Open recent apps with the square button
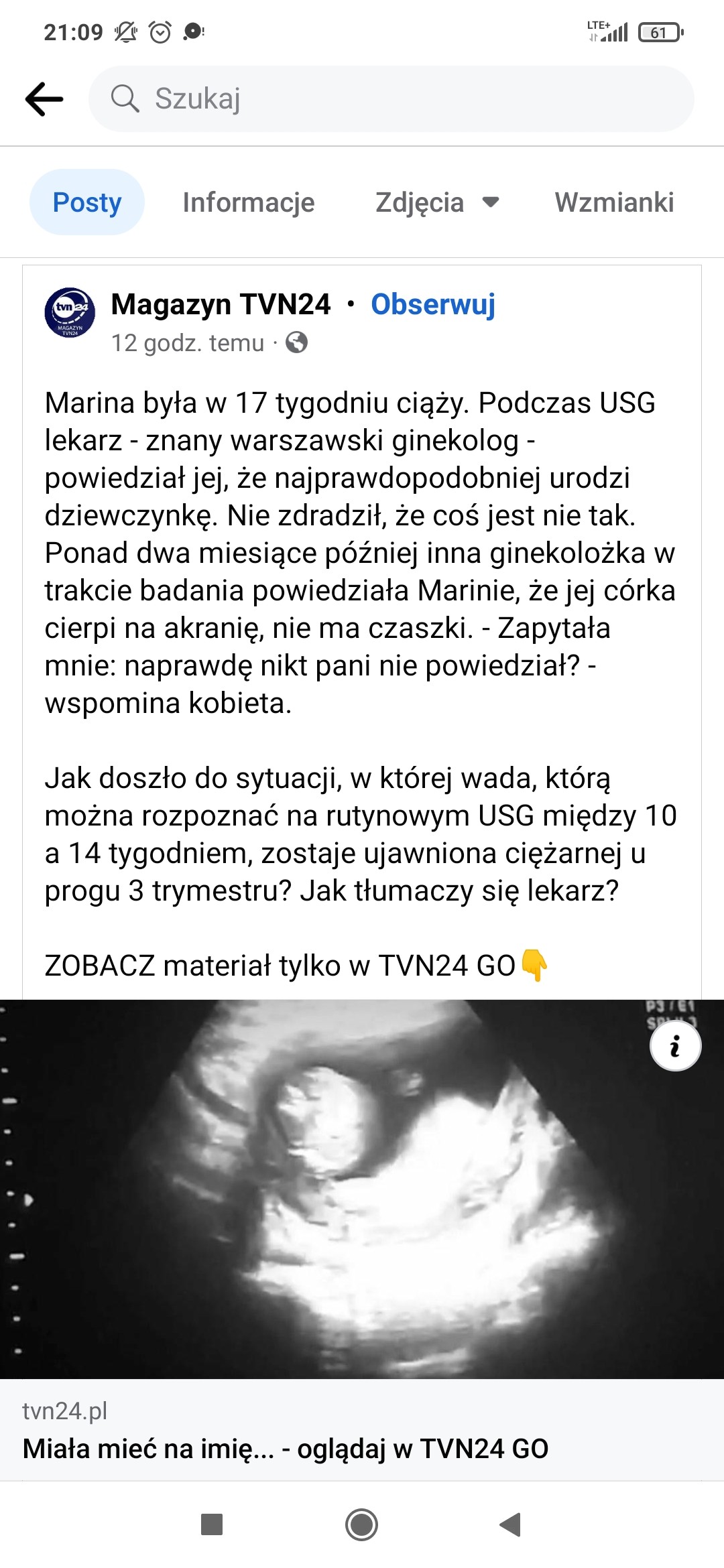This screenshot has height=1568, width=724. click(x=212, y=1524)
